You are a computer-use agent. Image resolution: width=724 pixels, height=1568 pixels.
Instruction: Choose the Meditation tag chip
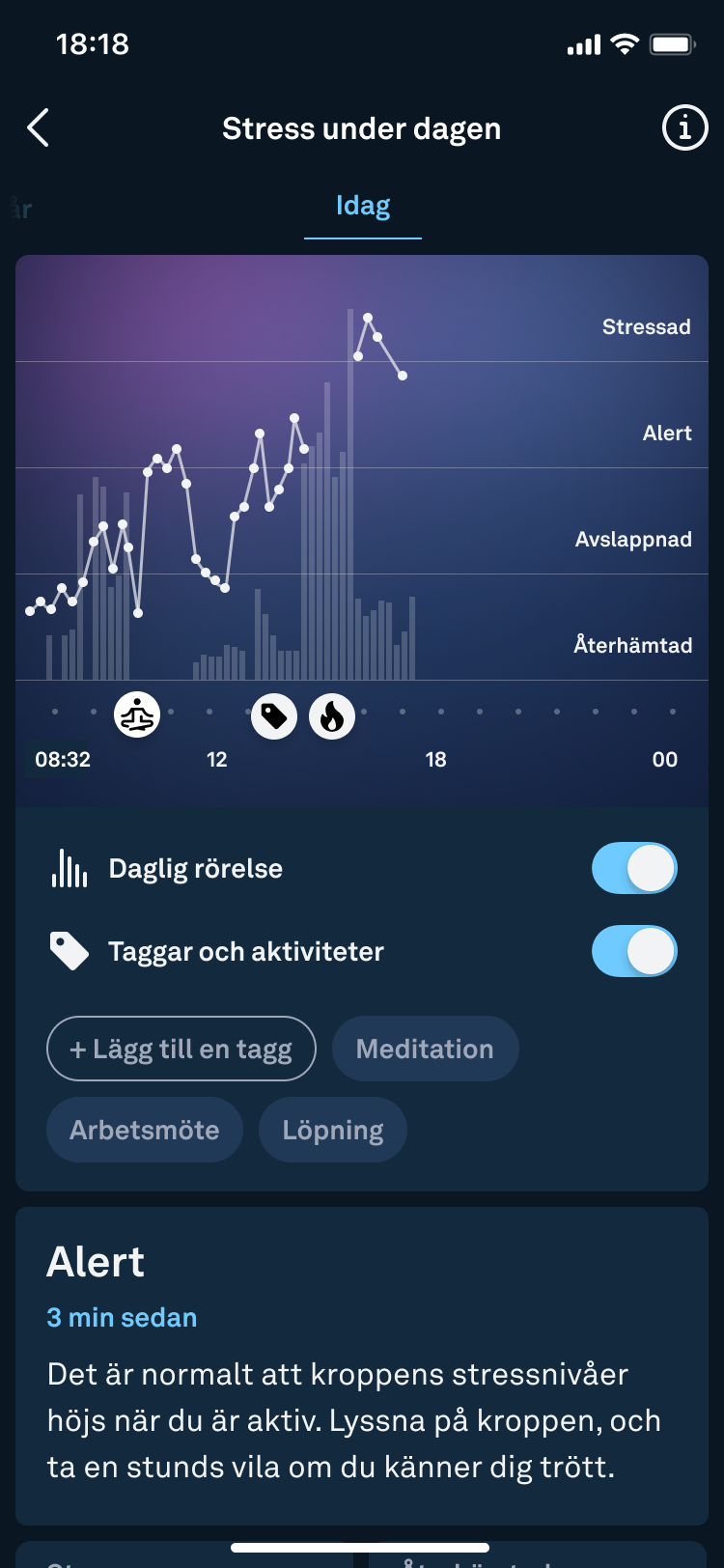pyautogui.click(x=425, y=1049)
